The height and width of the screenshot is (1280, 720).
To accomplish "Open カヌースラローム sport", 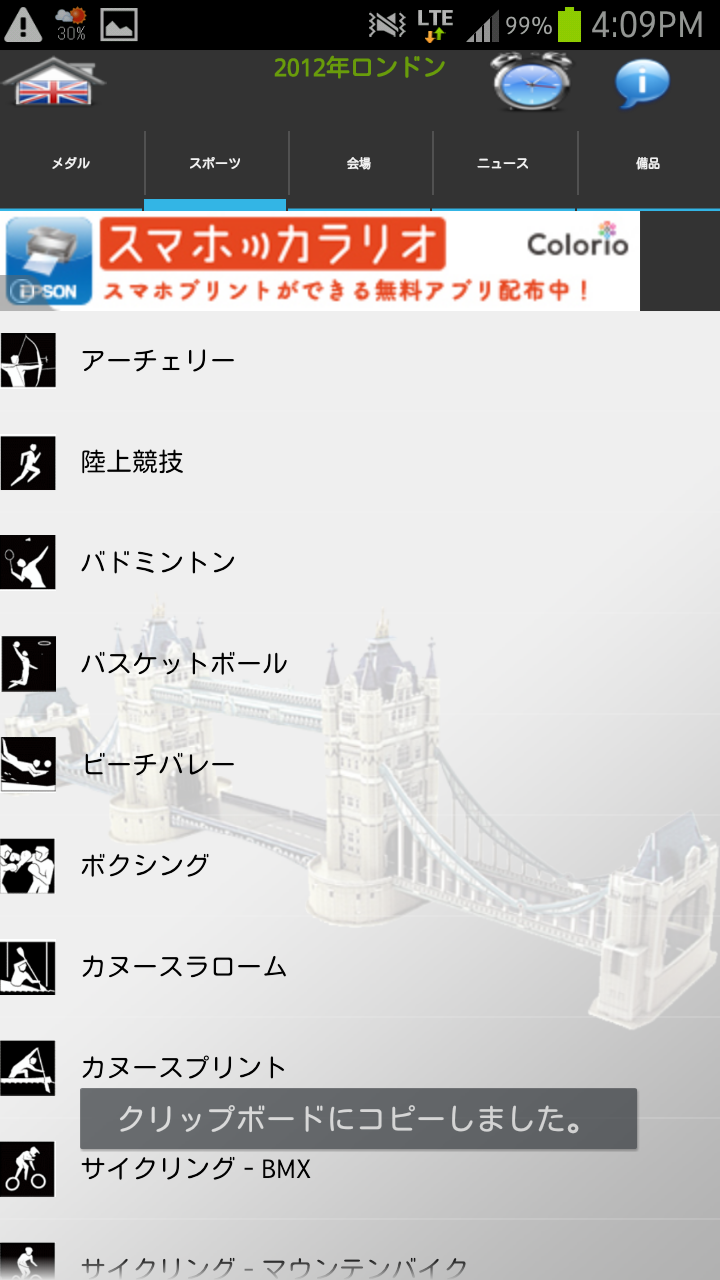I will pos(360,967).
